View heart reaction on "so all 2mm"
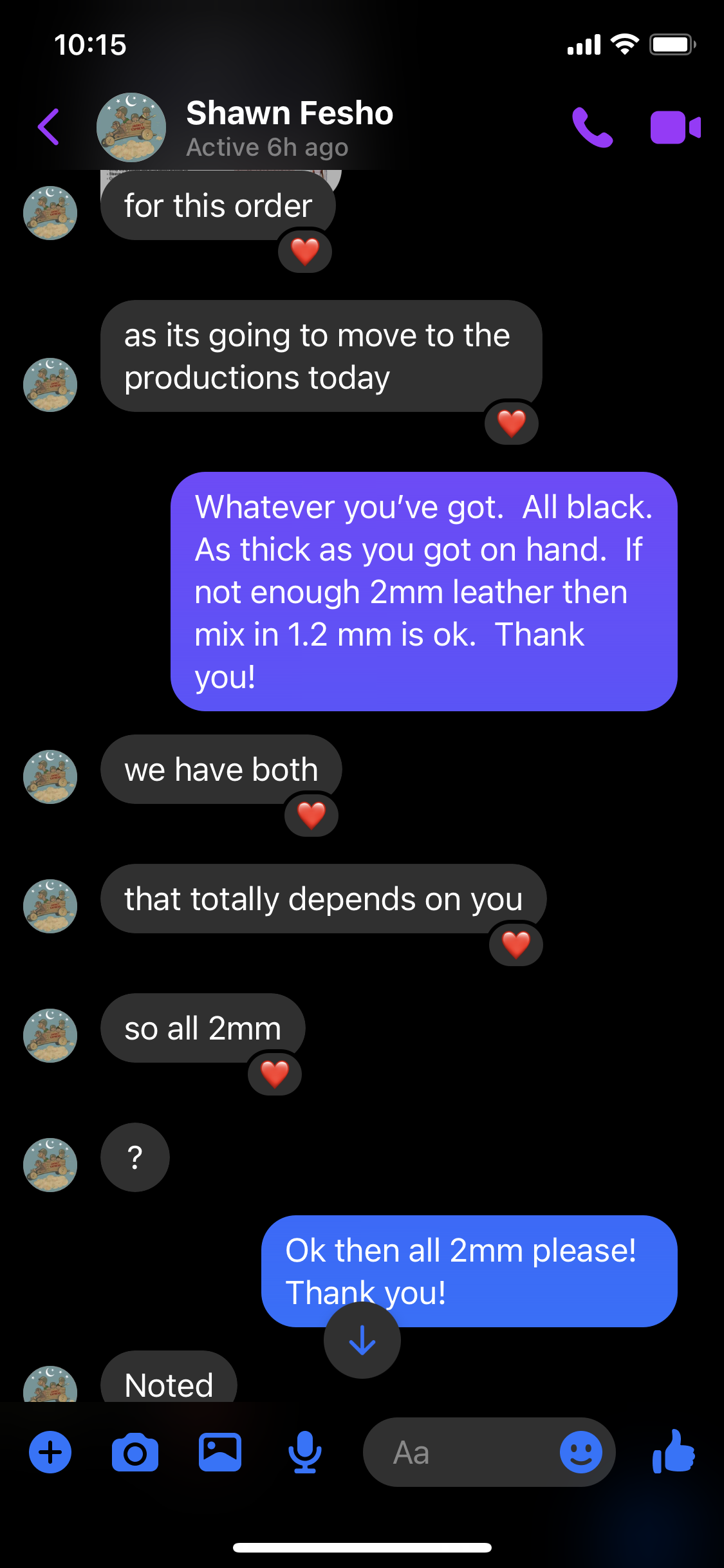Image resolution: width=724 pixels, height=1568 pixels. [275, 1074]
